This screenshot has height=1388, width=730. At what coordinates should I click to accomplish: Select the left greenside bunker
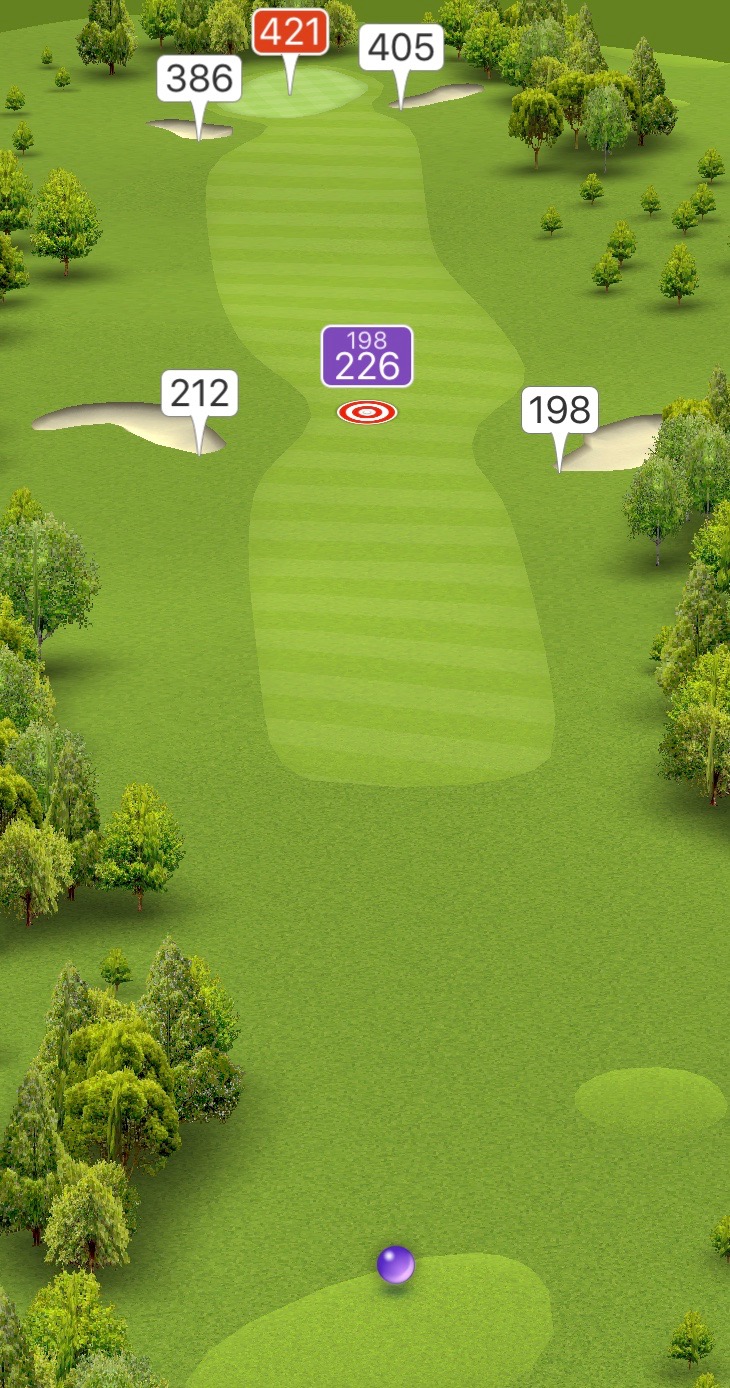point(185,130)
